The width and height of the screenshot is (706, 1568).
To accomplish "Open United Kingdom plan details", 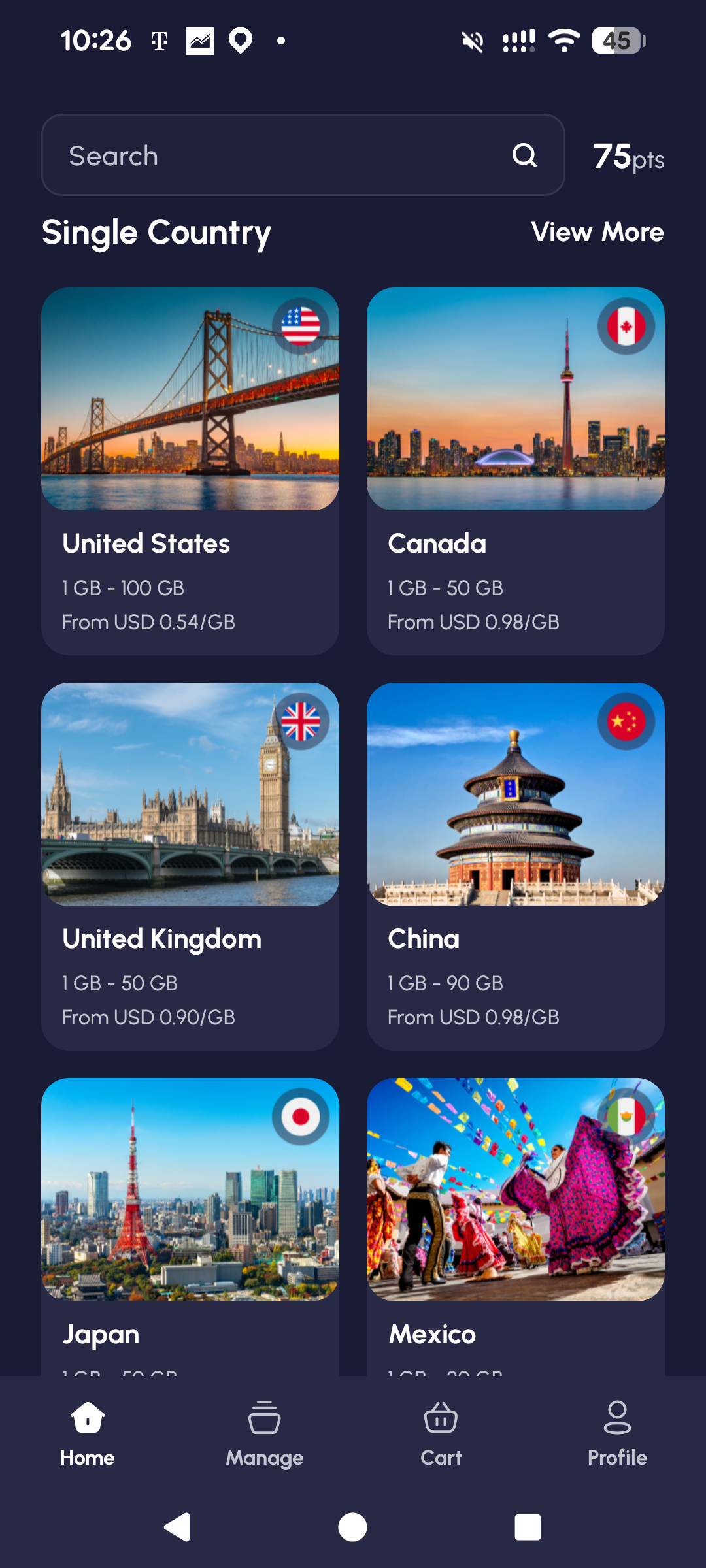I will click(x=190, y=866).
